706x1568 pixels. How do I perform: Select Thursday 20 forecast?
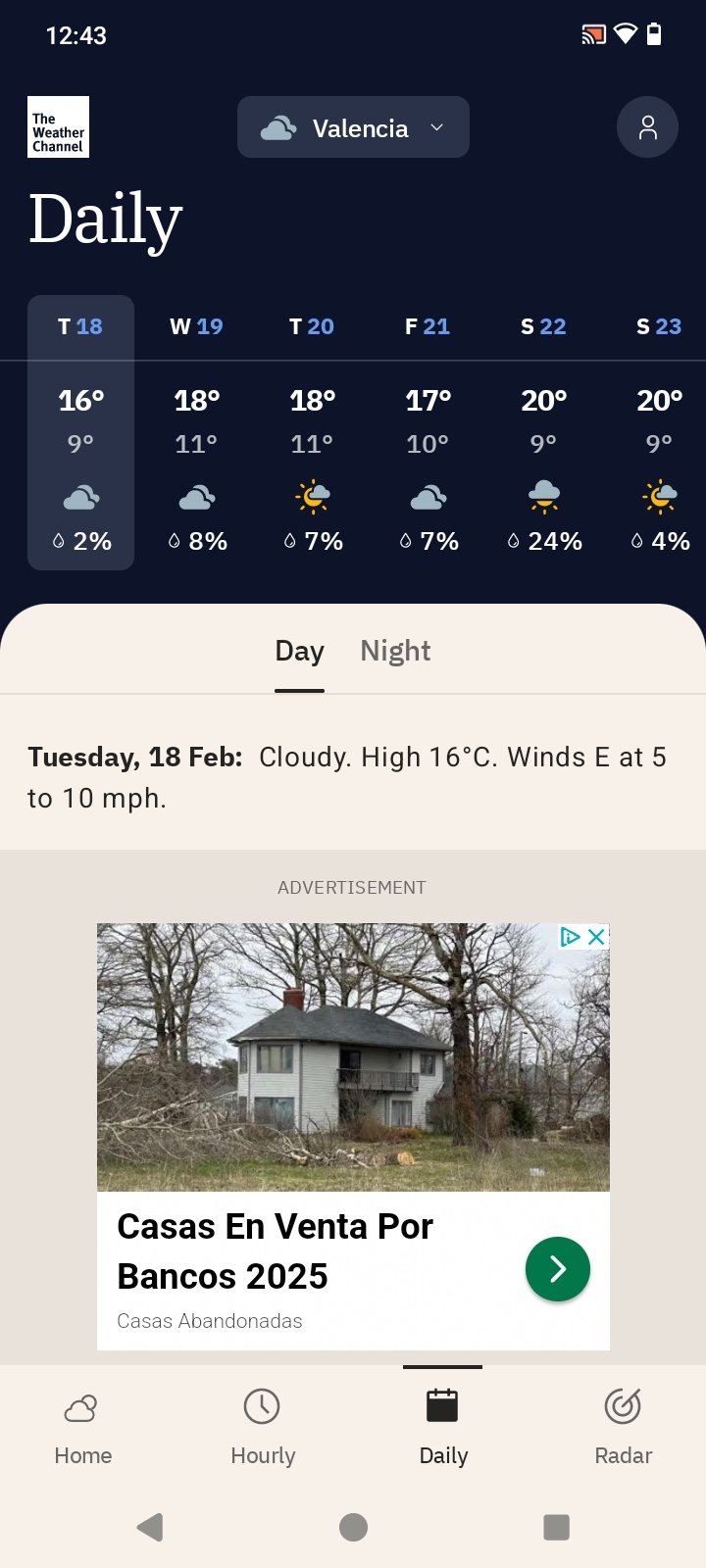click(x=312, y=432)
